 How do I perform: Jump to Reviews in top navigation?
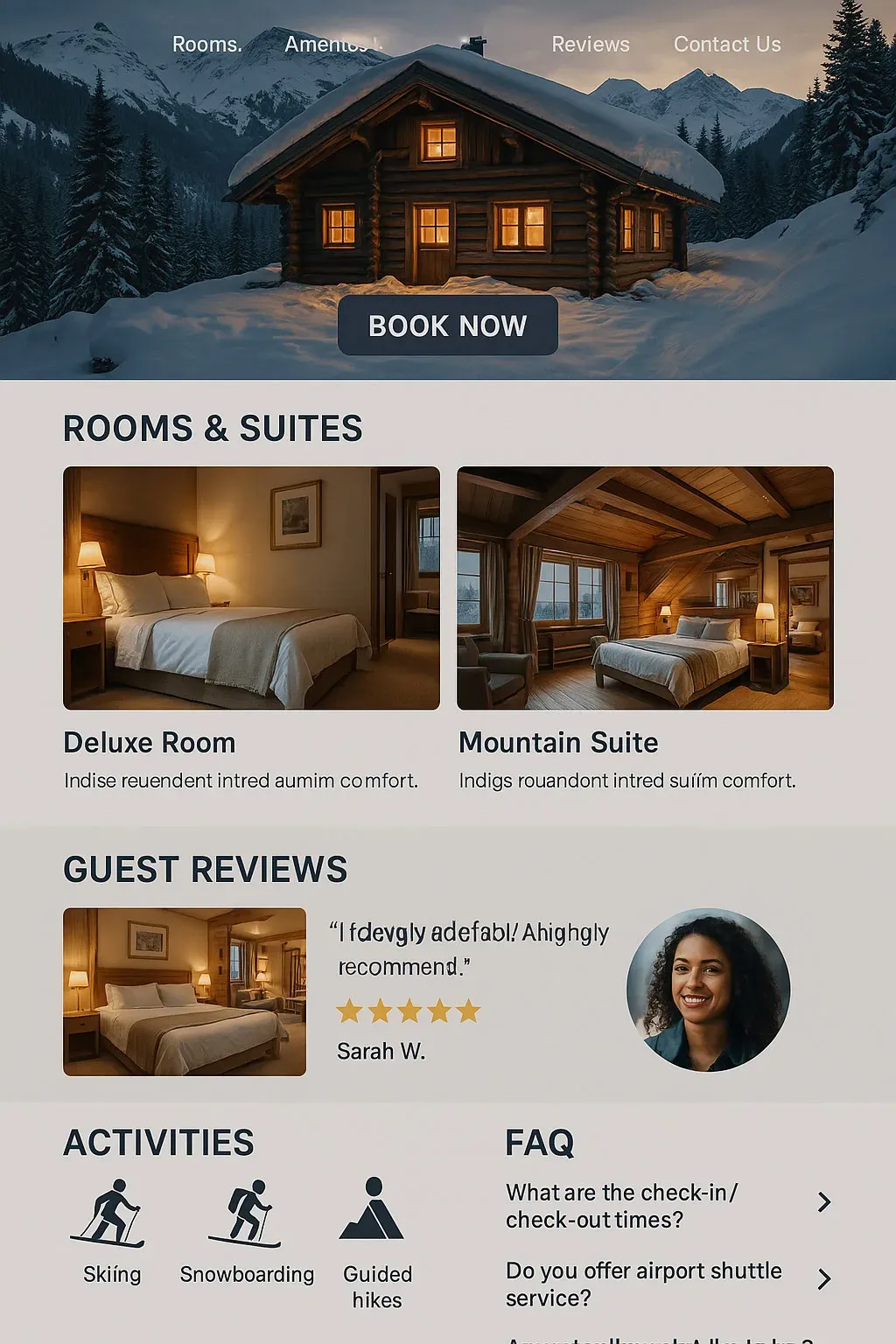pos(591,45)
